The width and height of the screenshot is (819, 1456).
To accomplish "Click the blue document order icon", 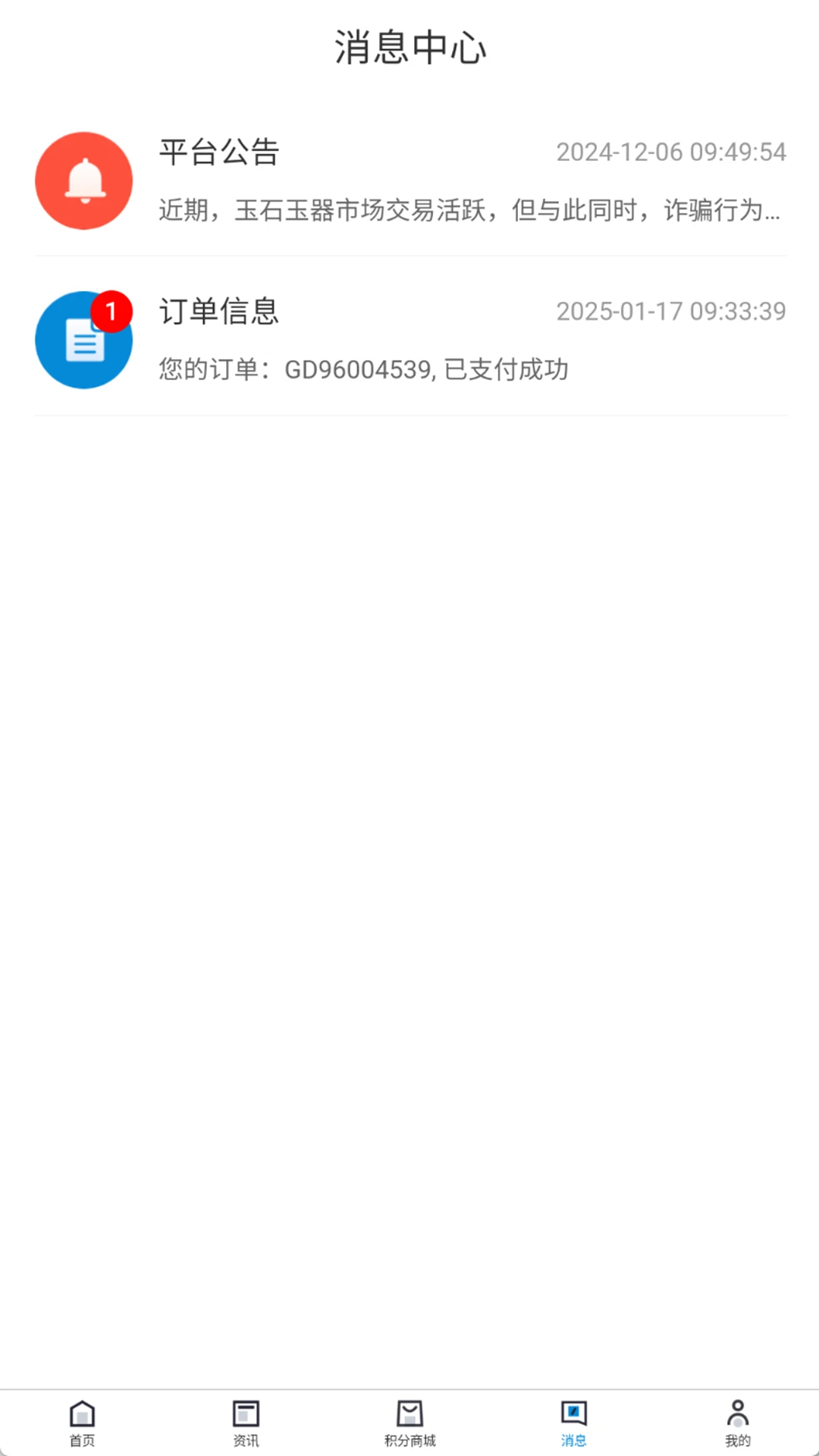I will (83, 340).
